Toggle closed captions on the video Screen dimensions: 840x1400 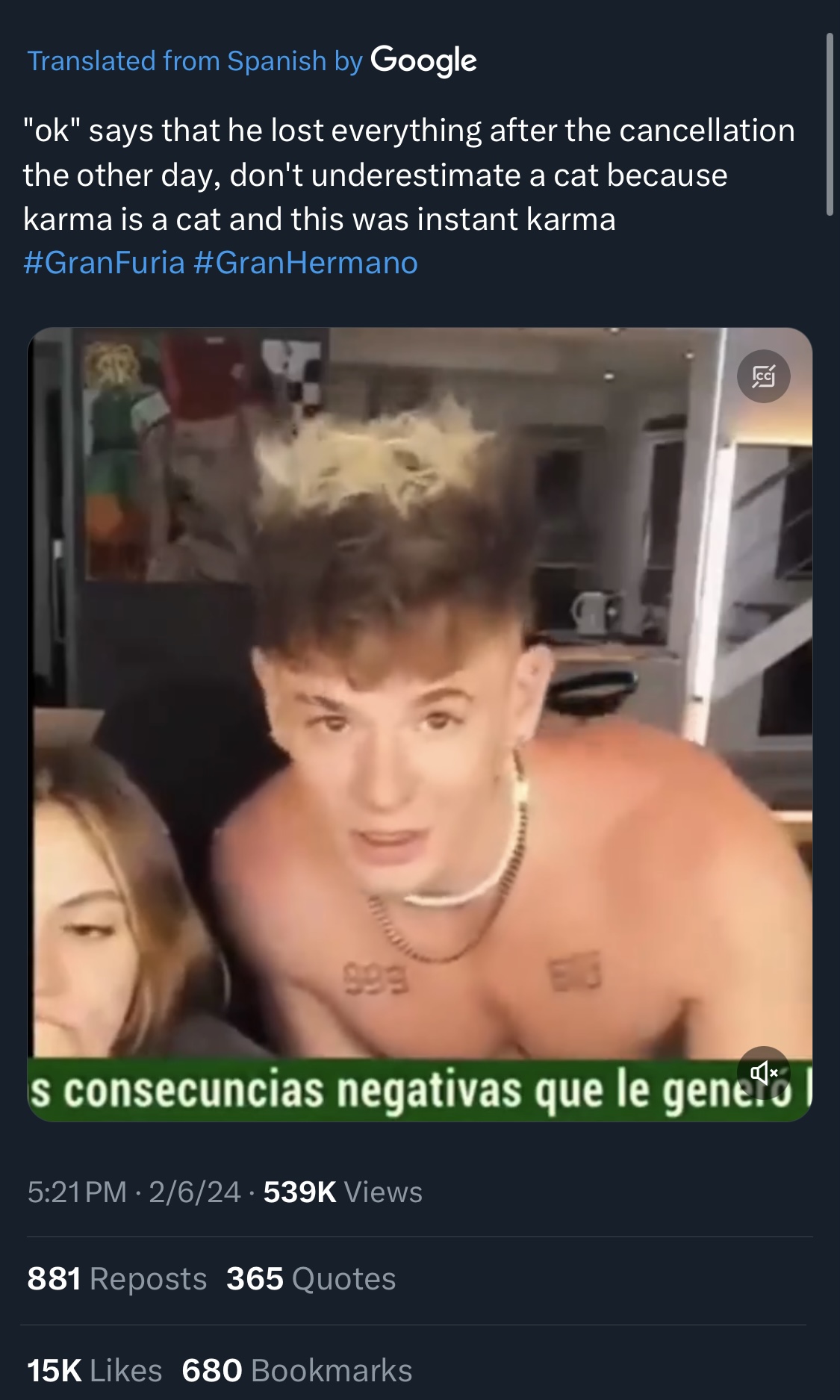(763, 376)
